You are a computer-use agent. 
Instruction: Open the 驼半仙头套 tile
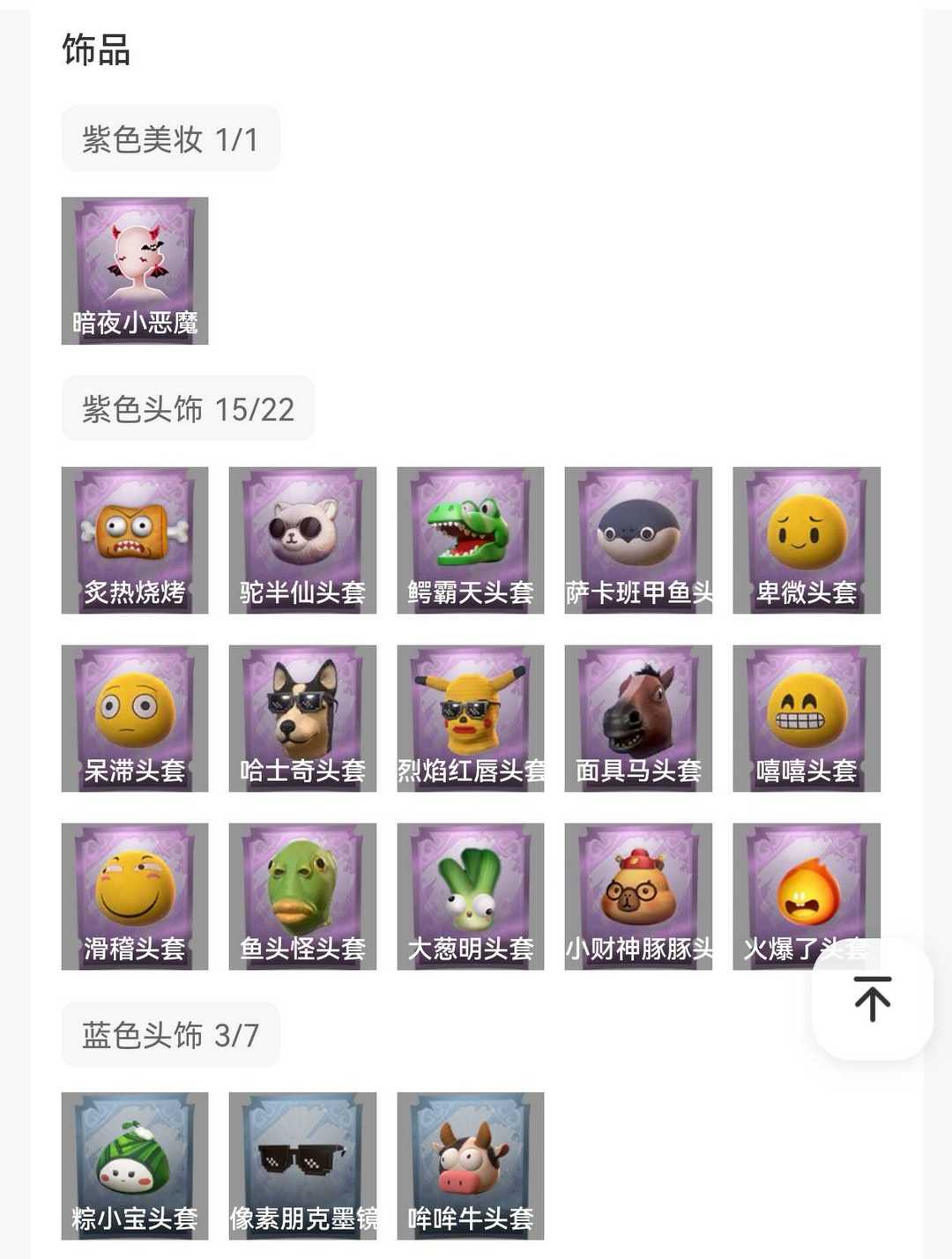[x=302, y=540]
